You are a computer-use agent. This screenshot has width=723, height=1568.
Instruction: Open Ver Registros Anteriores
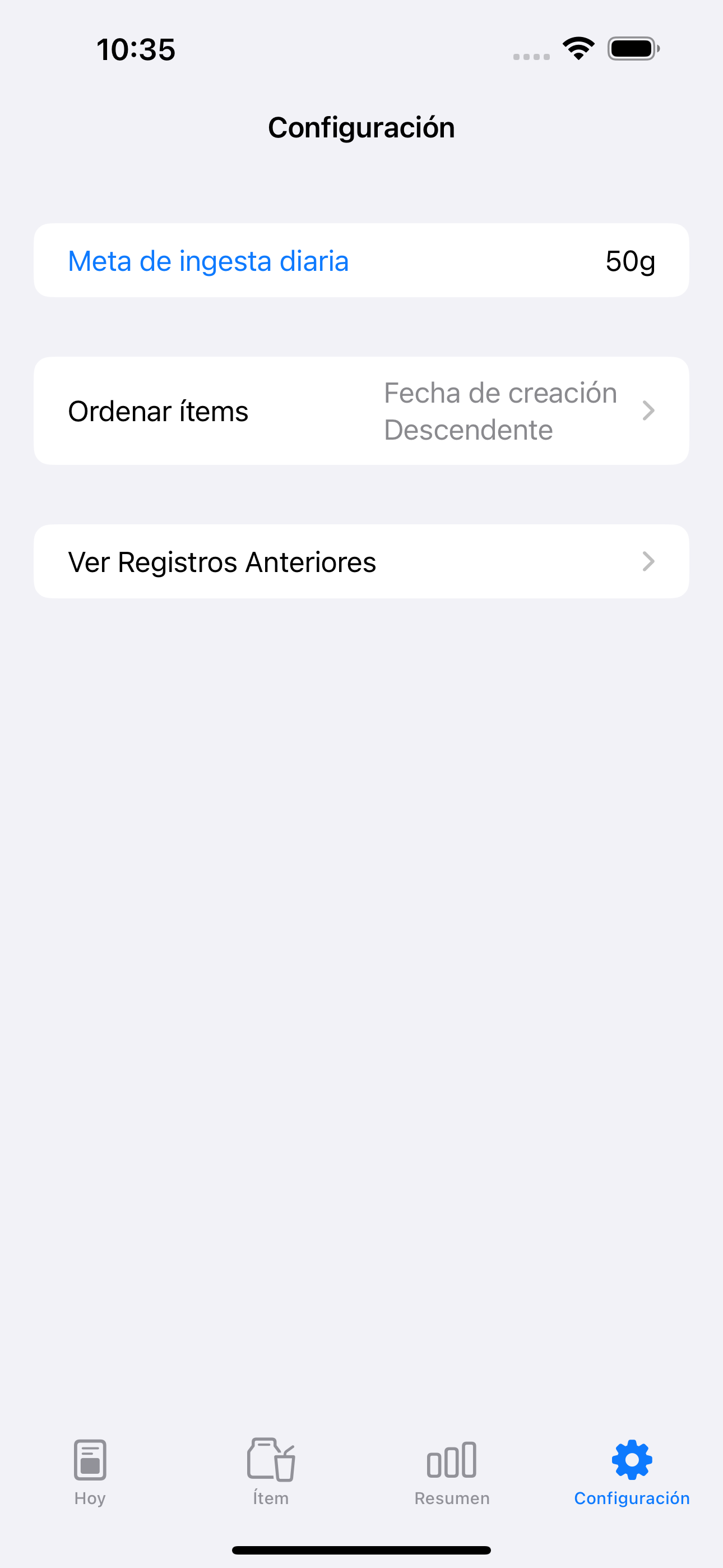point(361,561)
